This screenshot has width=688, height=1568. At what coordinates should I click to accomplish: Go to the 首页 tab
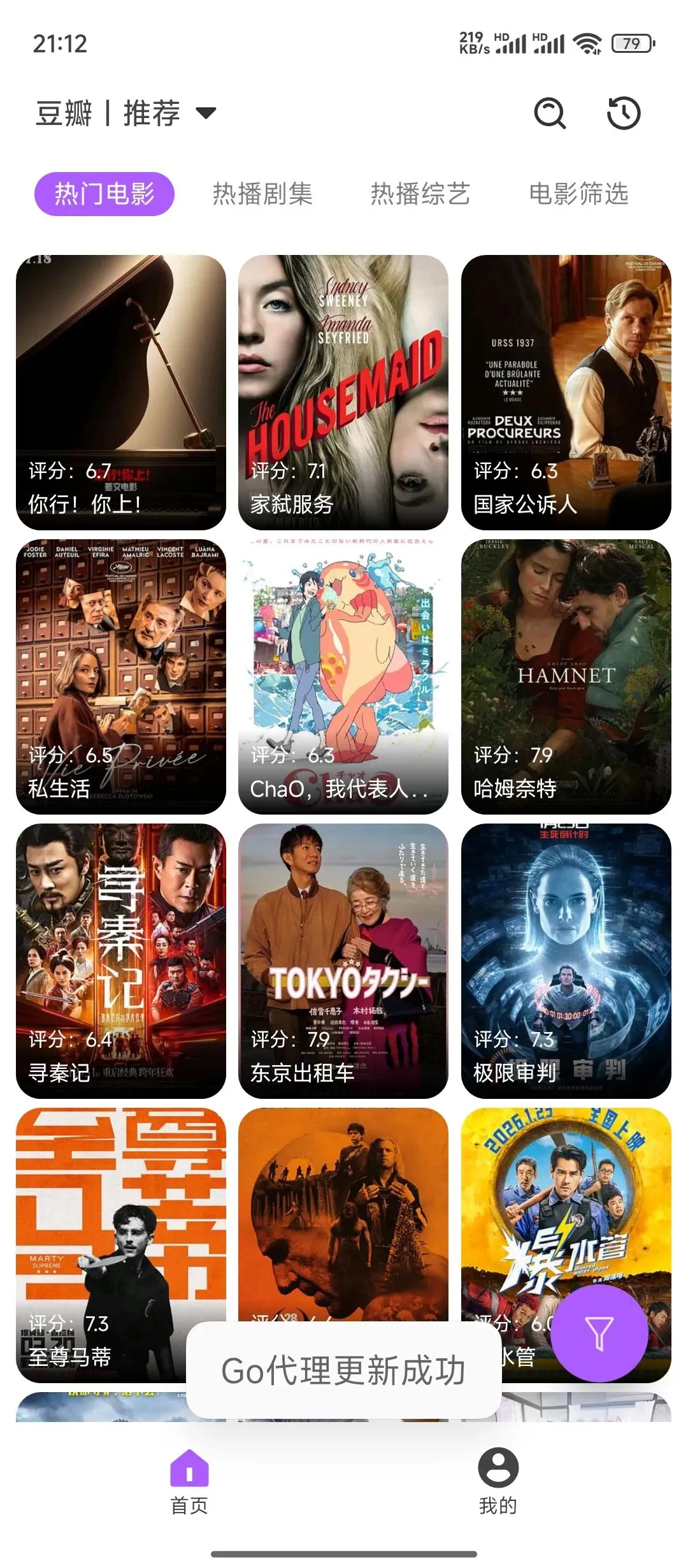[189, 1481]
